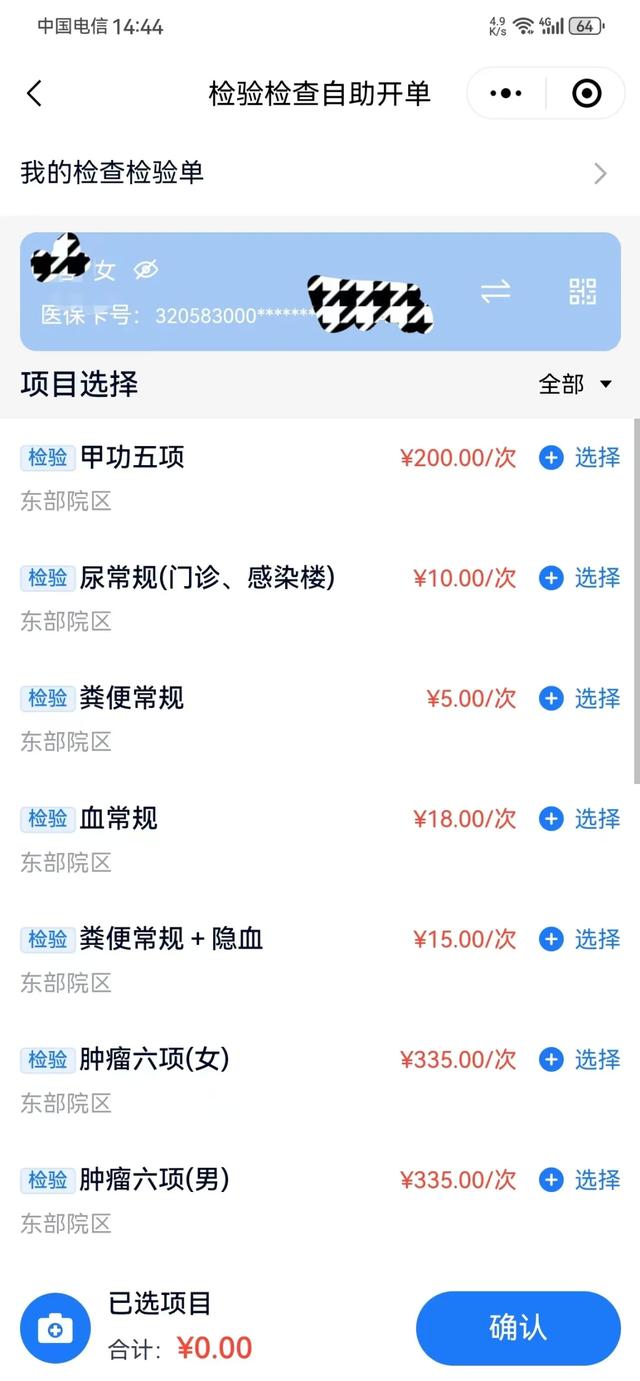
Task: Switch patient using the swap arrows icon
Action: 495,291
